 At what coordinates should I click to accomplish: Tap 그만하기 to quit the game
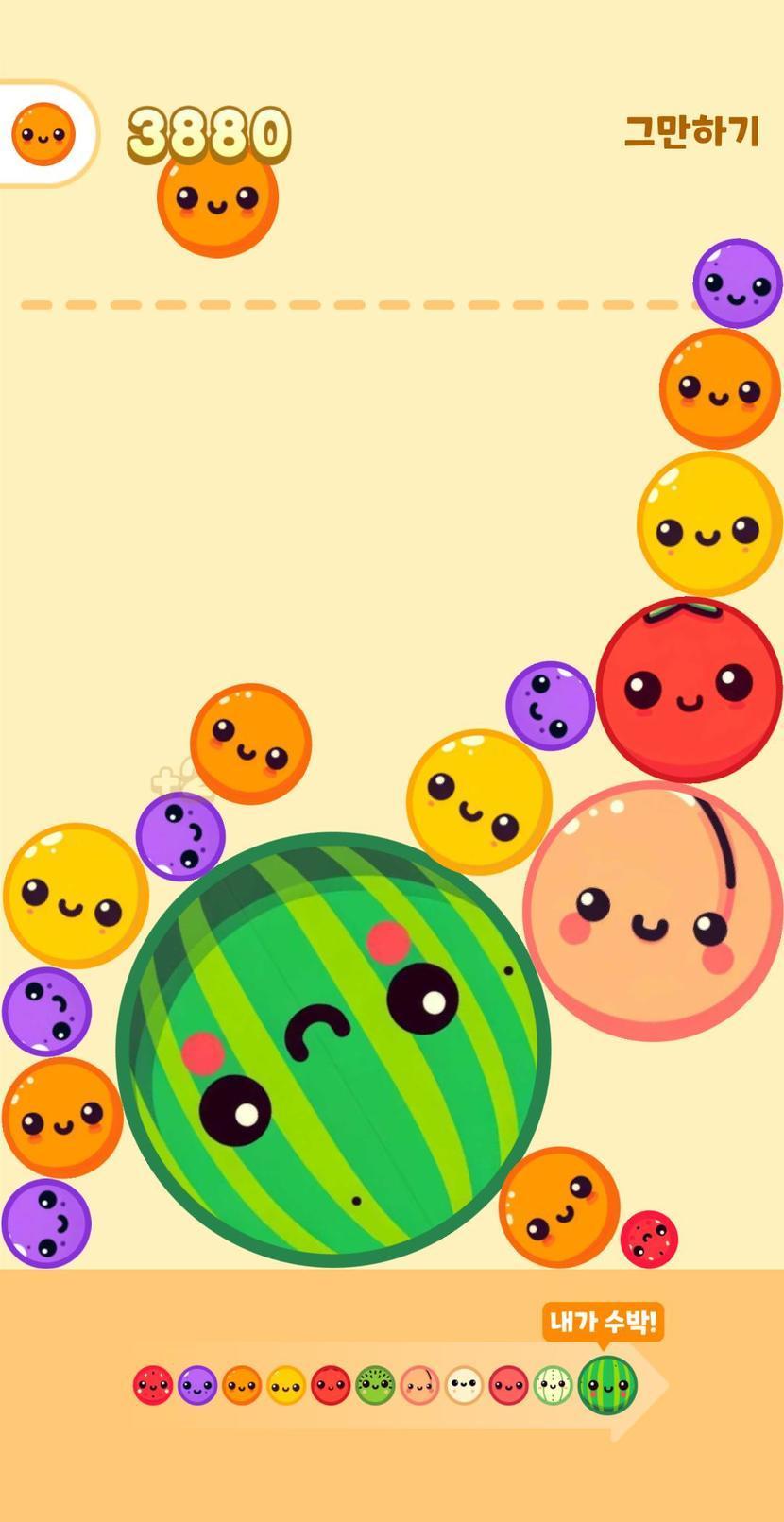click(x=691, y=131)
